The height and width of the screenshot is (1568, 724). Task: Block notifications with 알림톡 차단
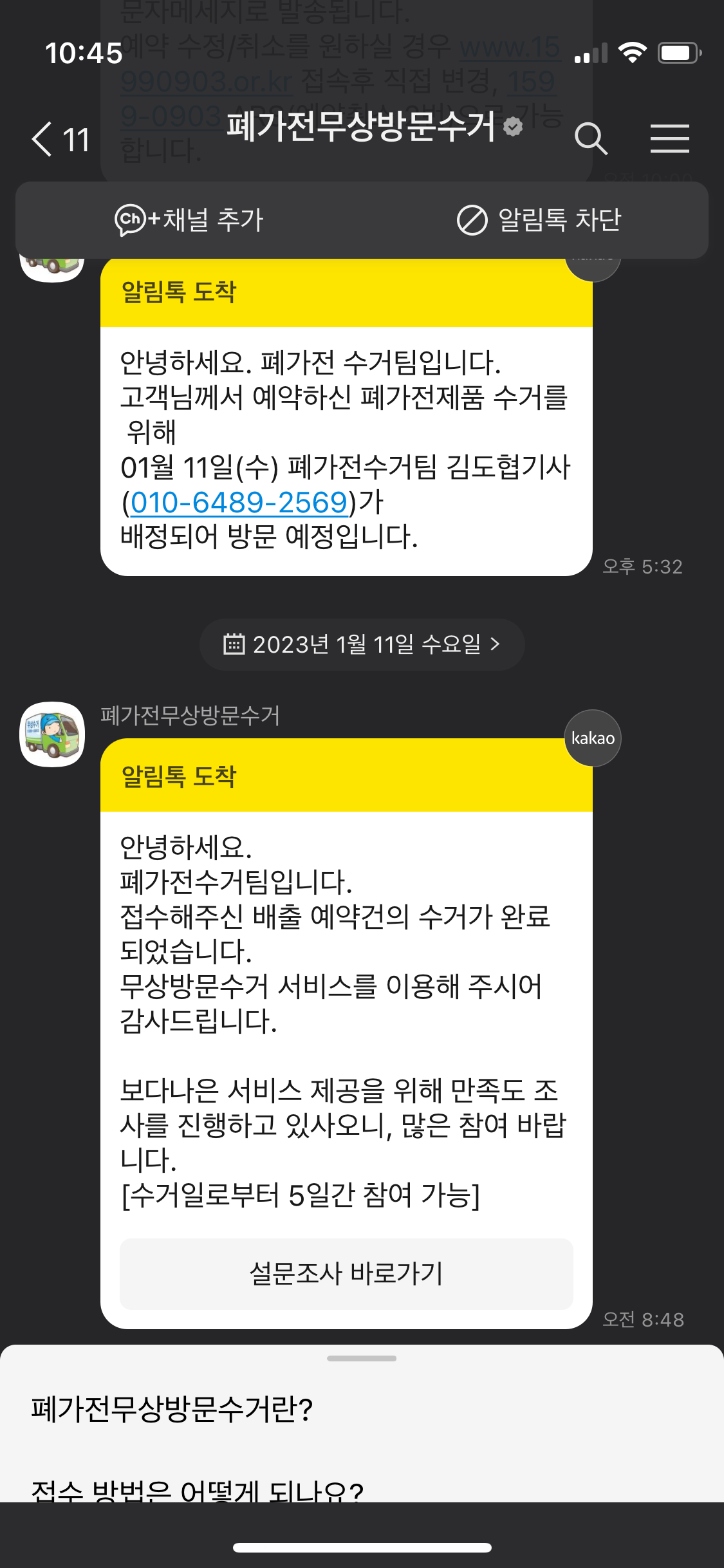tap(539, 220)
